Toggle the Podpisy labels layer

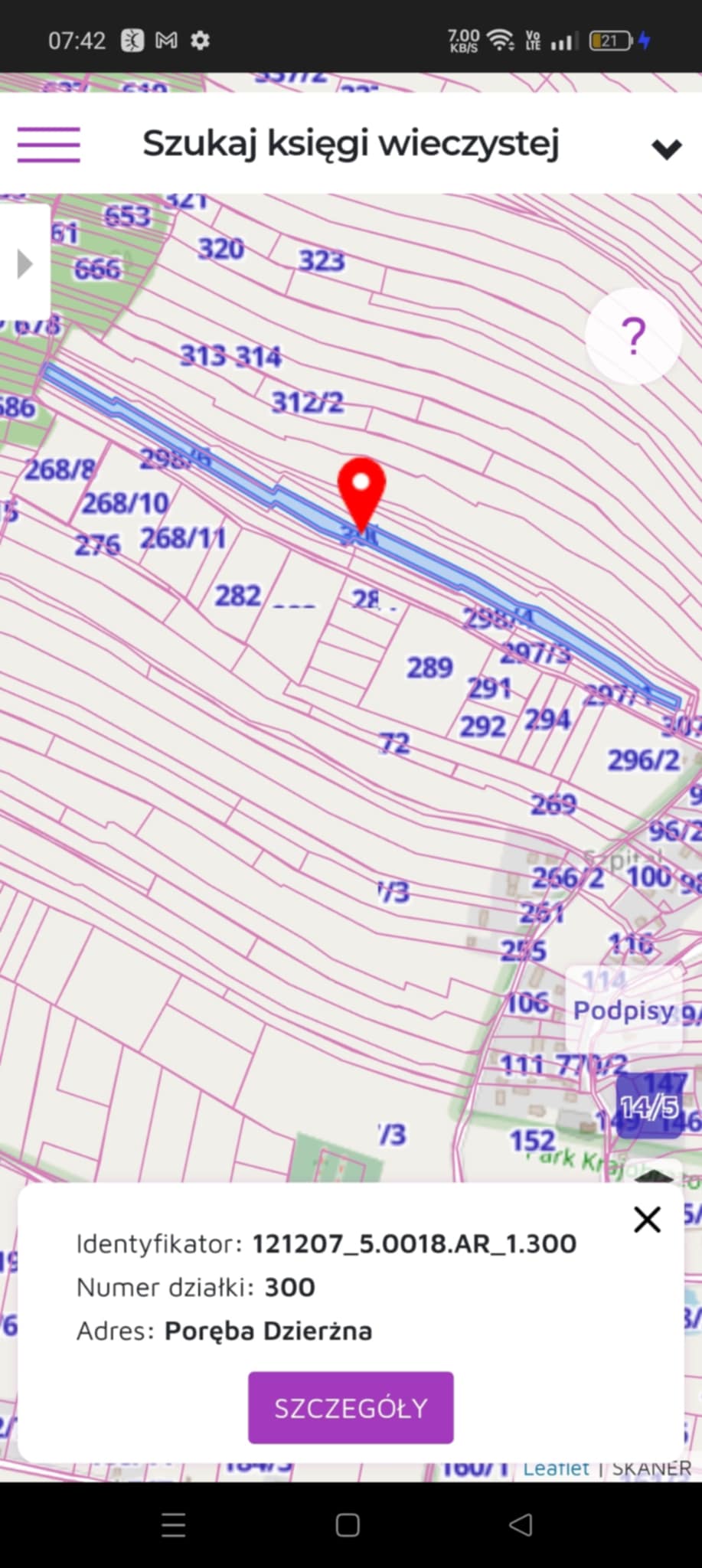pyautogui.click(x=624, y=1010)
